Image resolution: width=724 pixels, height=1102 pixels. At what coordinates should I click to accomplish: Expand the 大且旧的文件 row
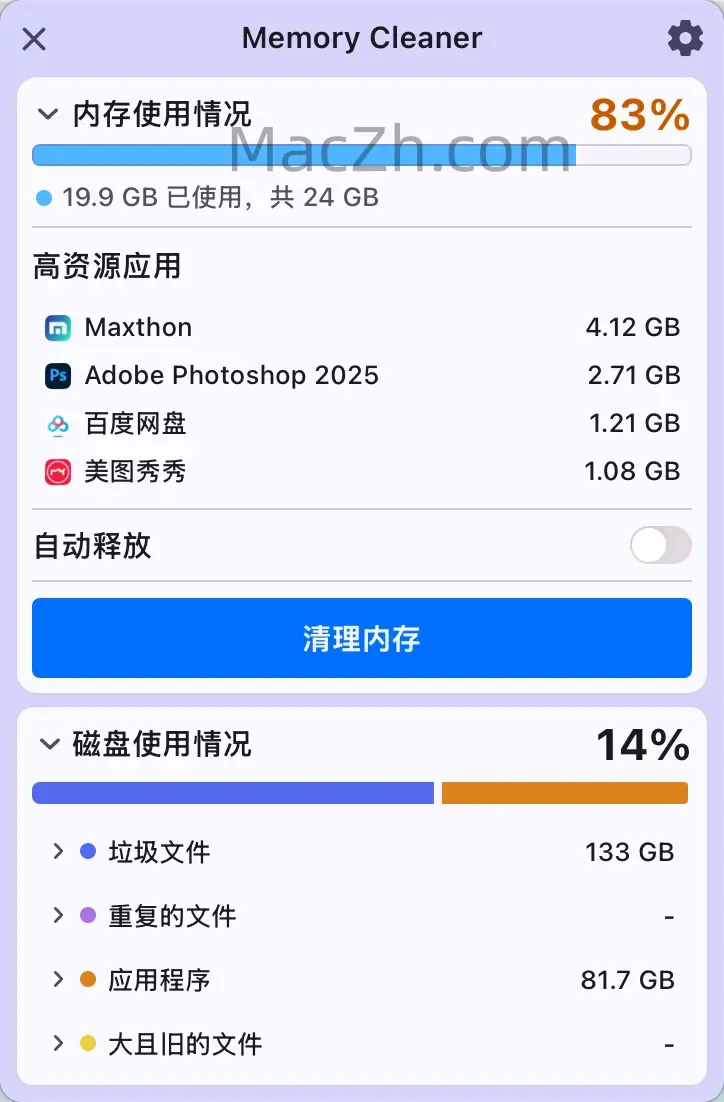click(x=59, y=1044)
